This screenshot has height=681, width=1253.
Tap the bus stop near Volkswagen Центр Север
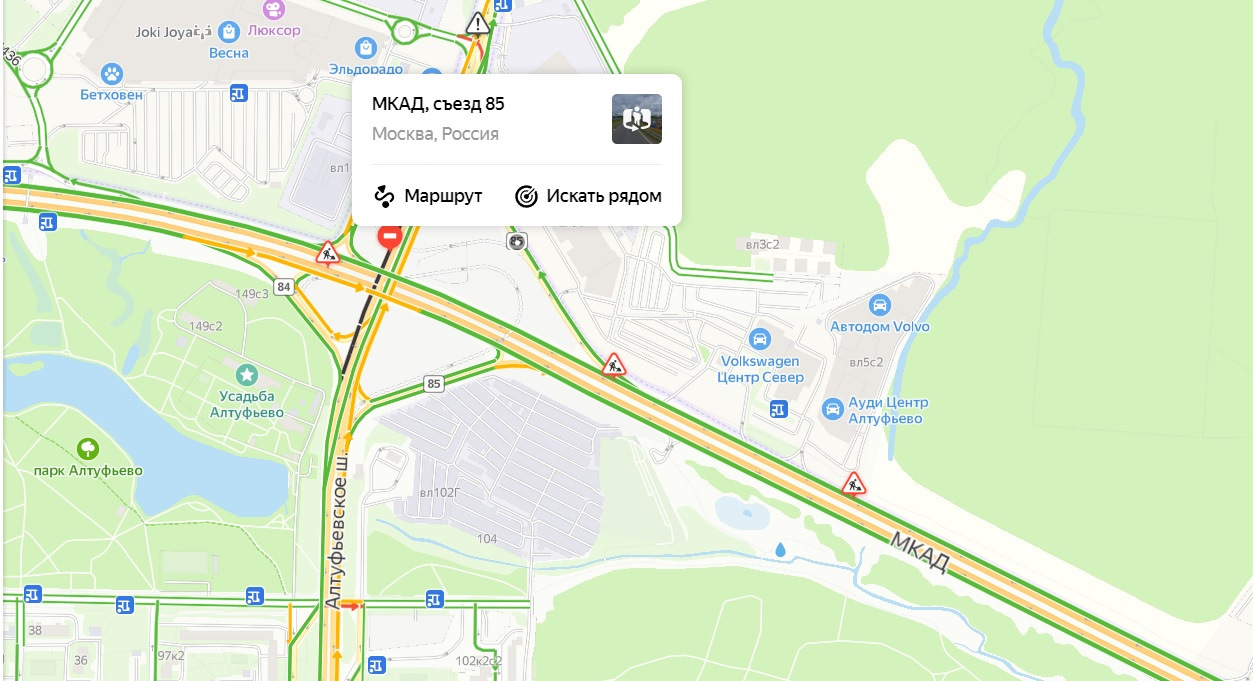click(x=779, y=408)
